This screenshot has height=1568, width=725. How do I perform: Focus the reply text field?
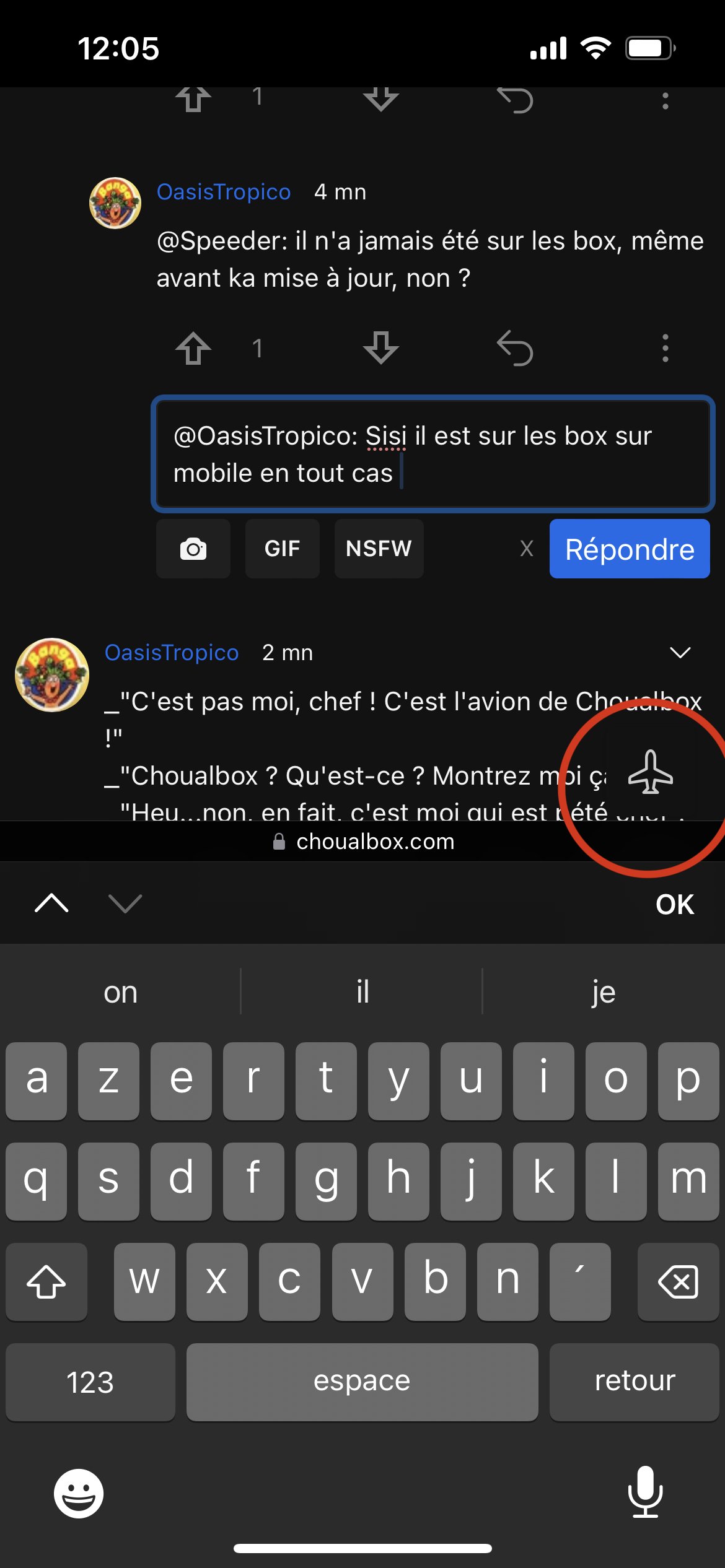pos(433,454)
